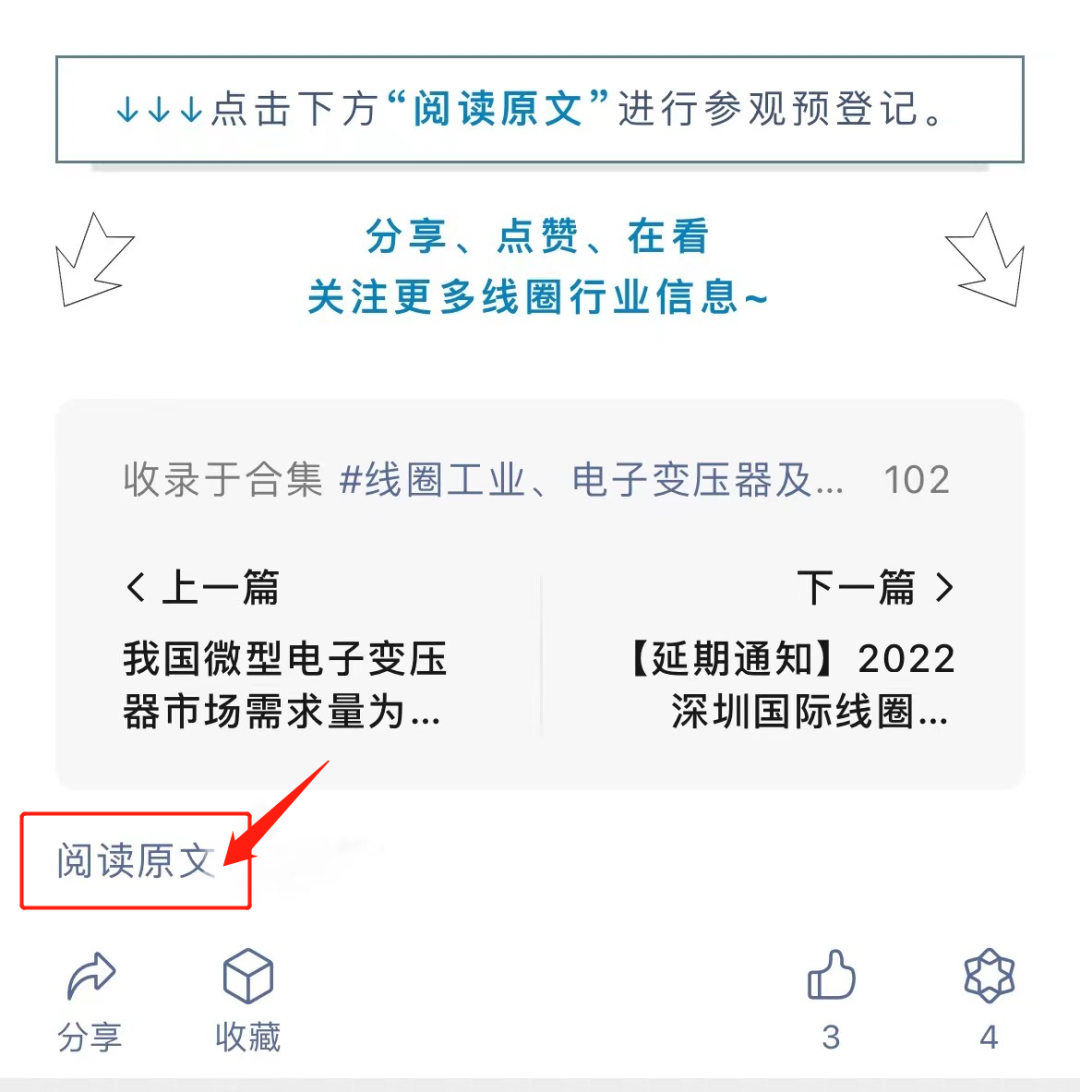Image resolution: width=1080 pixels, height=1092 pixels.
Task: Open the 阅读原文 link
Action: [x=135, y=860]
